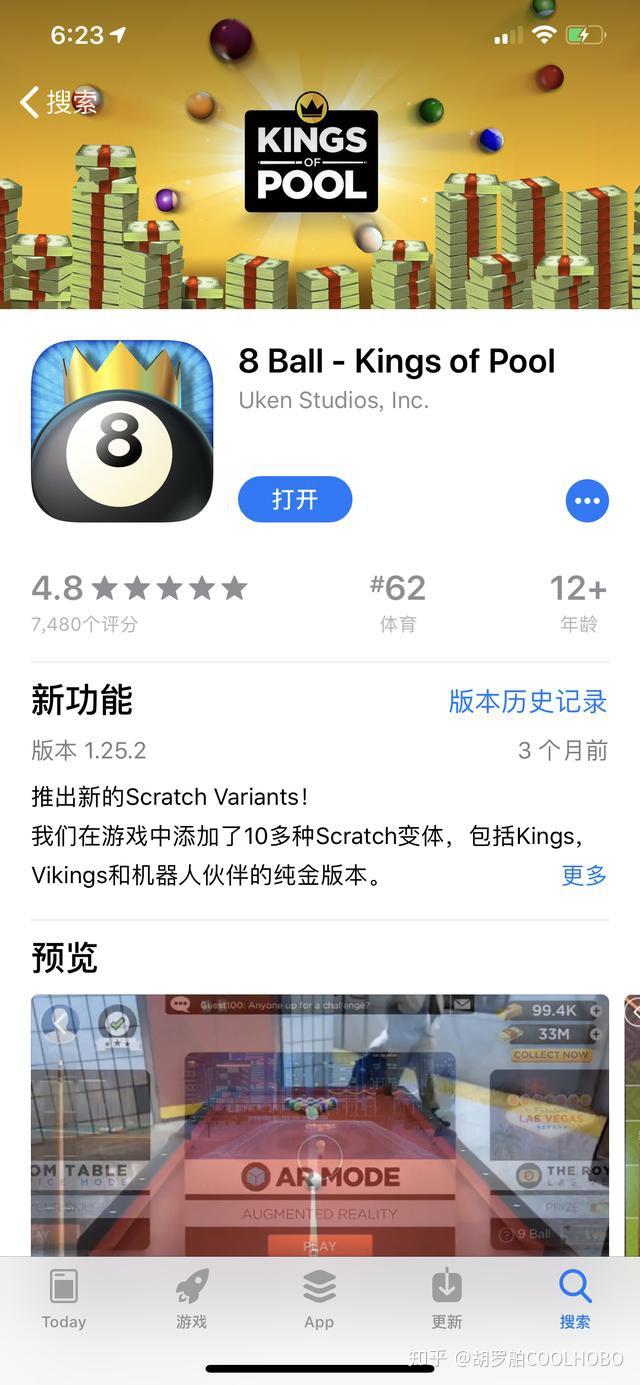Open the blue more options button

(587, 501)
